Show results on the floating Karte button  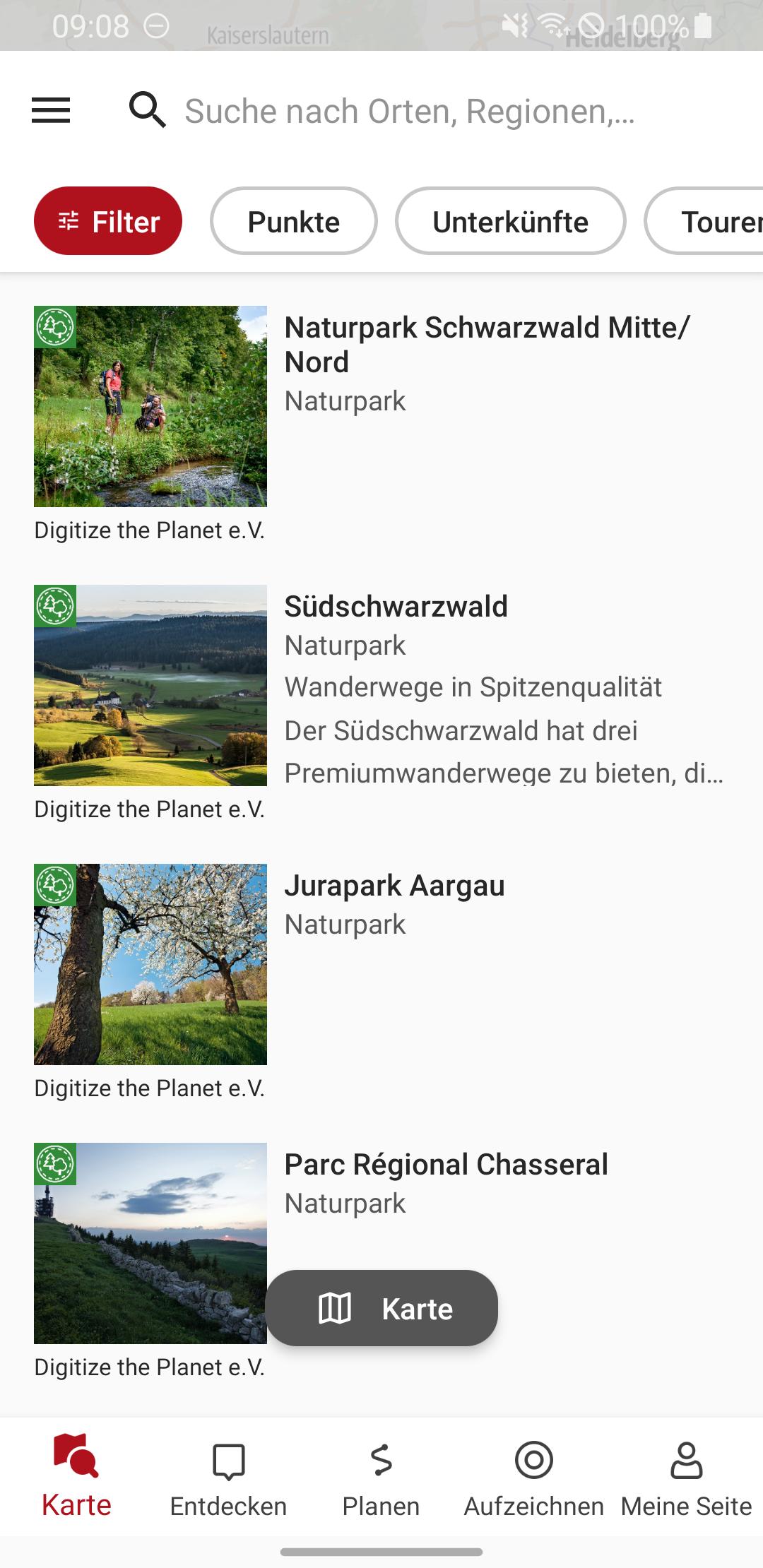pos(382,1309)
